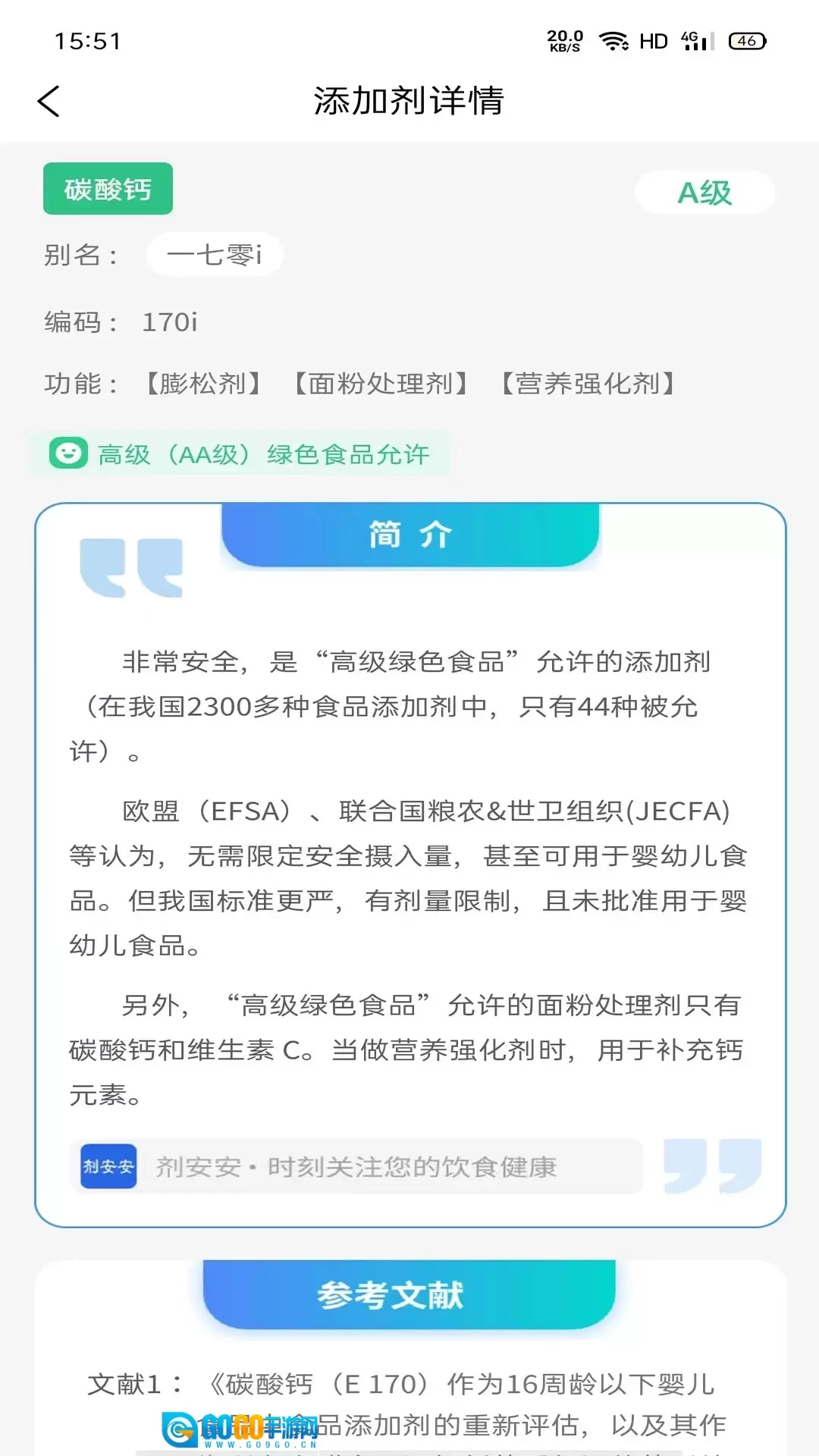Screen dimensions: 819x1456
Task: Click the green smiley food-safety icon
Action: point(67,453)
